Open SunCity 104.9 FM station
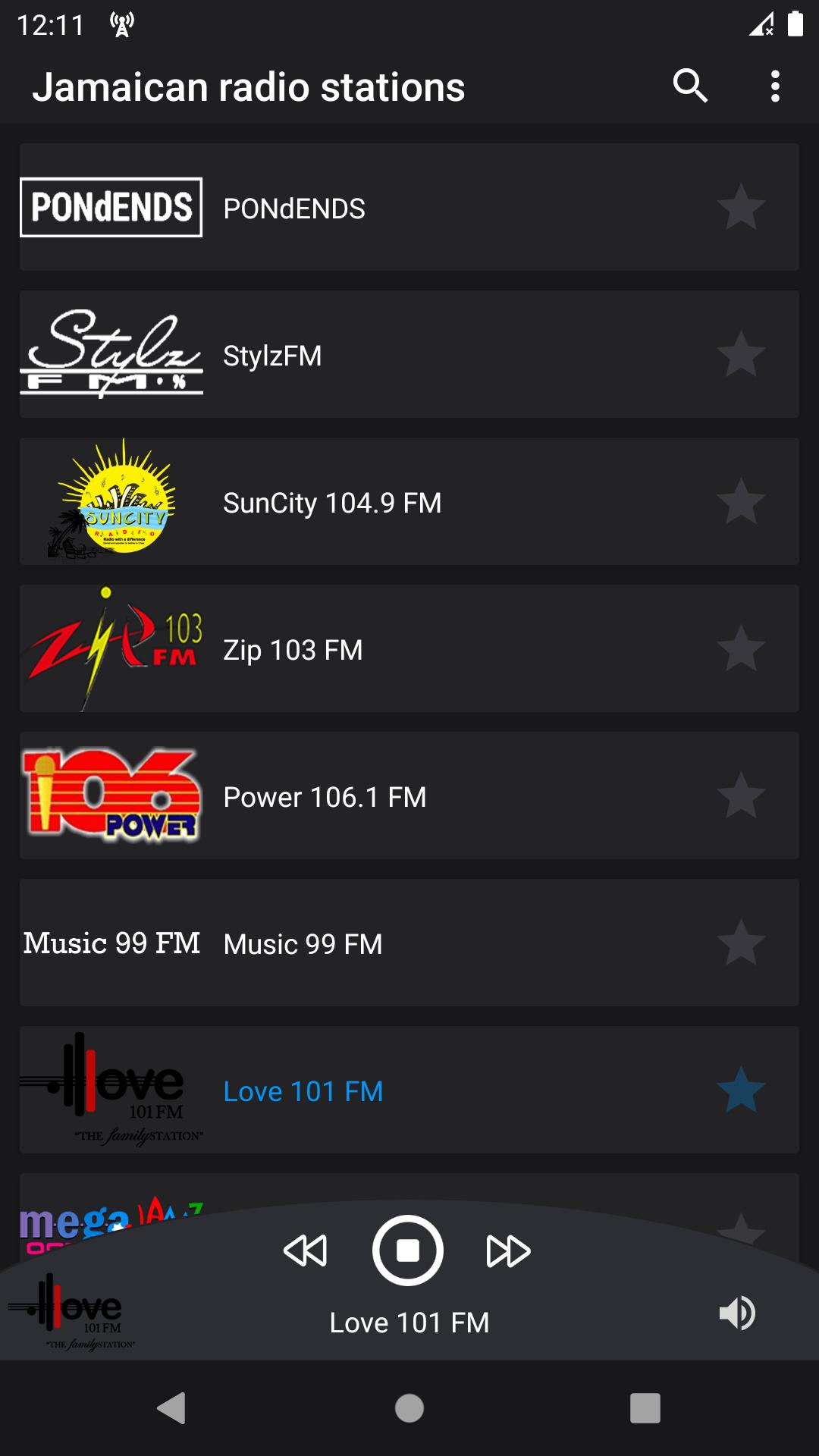The image size is (819, 1456). pos(409,501)
